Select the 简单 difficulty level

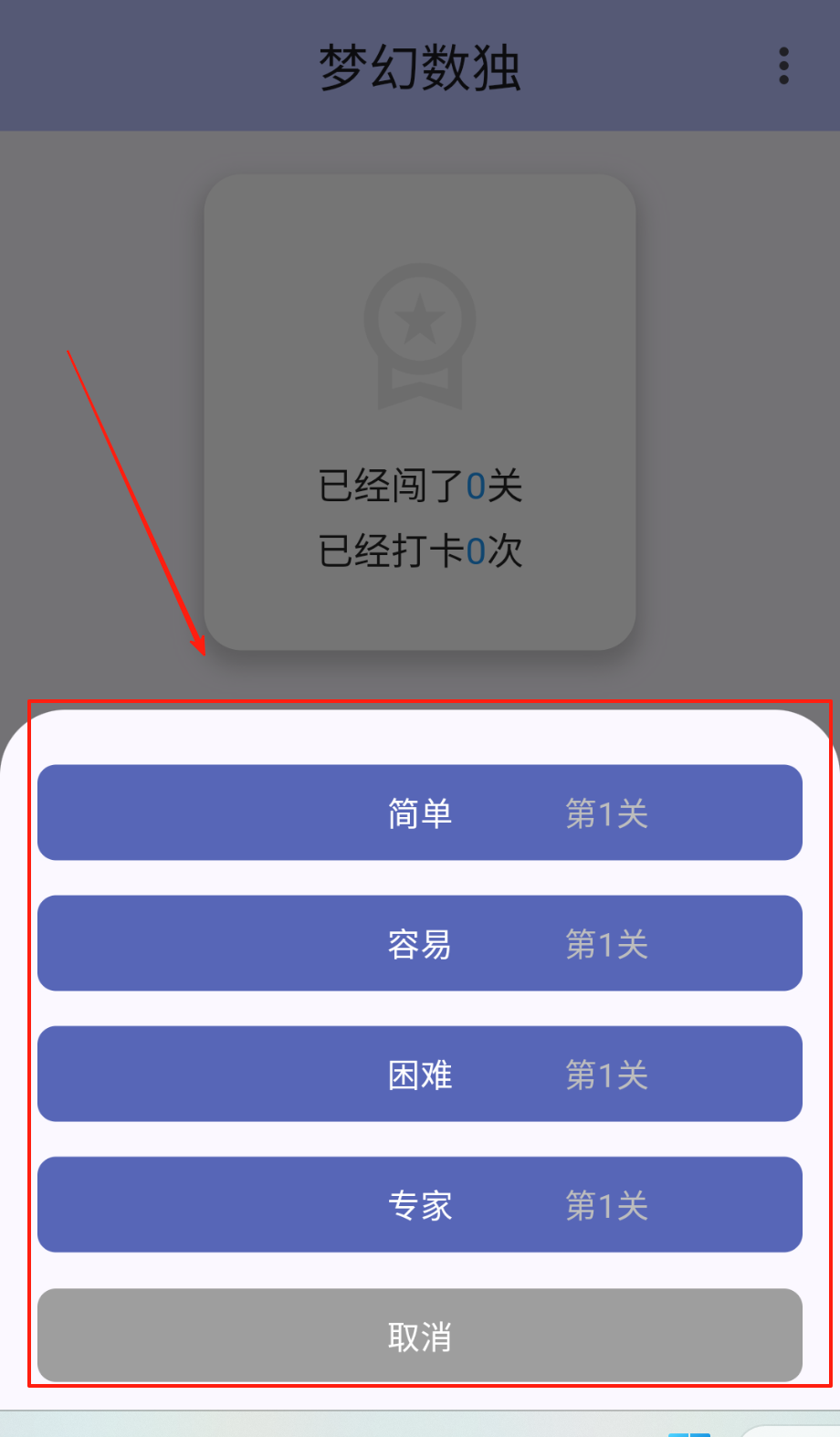419,813
